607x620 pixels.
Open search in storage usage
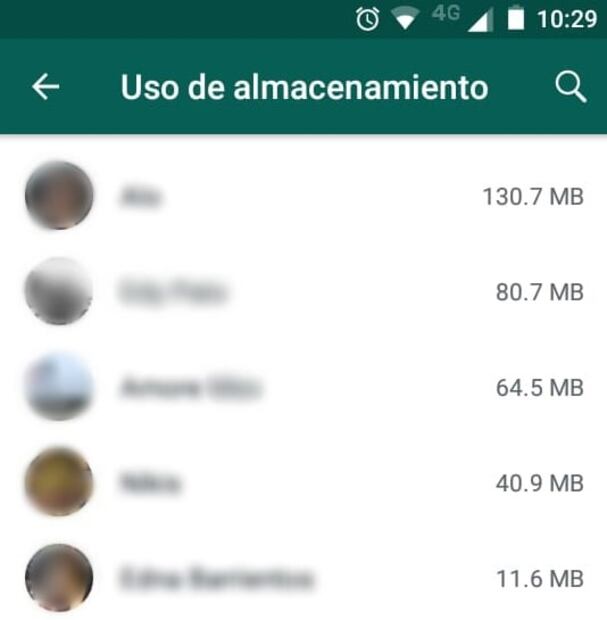point(570,87)
